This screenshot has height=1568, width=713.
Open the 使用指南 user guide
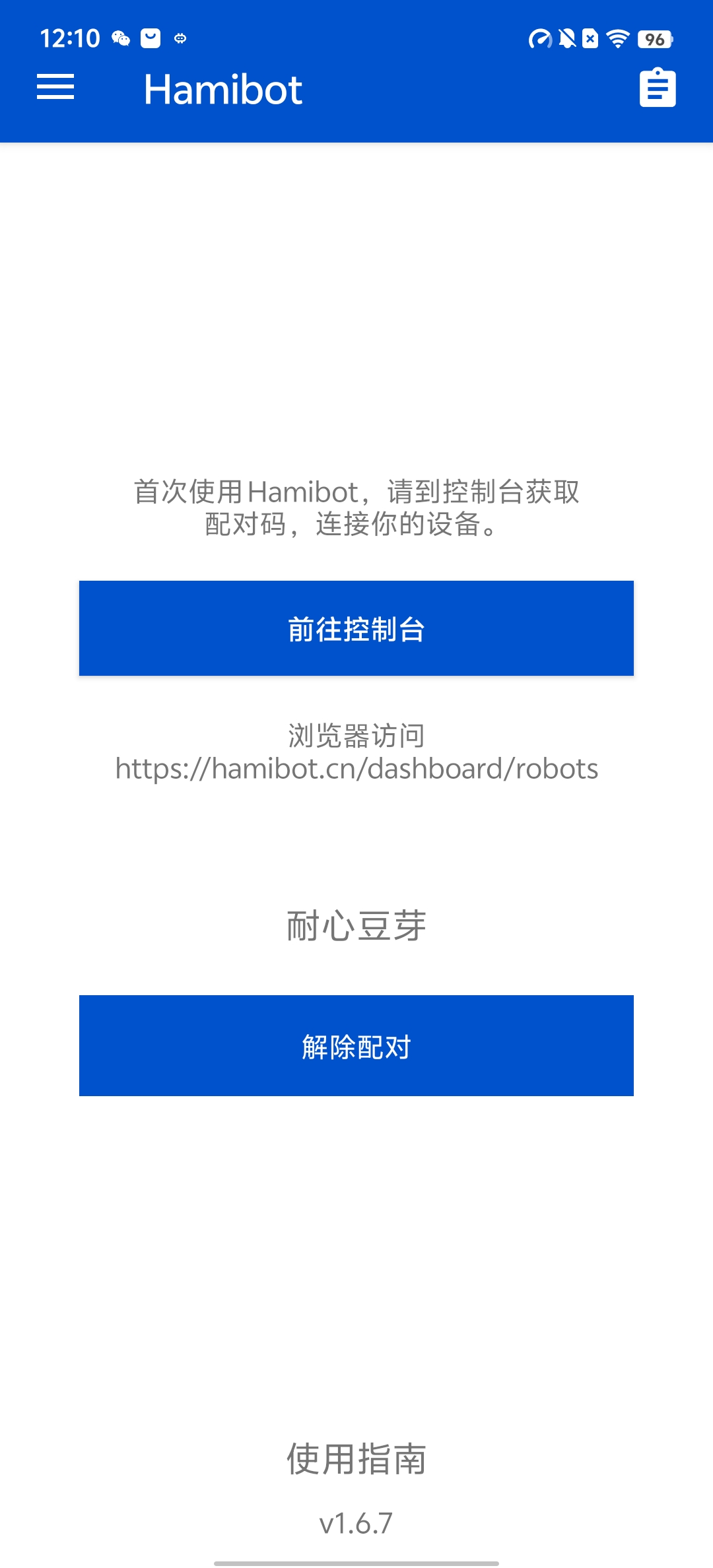356,1458
